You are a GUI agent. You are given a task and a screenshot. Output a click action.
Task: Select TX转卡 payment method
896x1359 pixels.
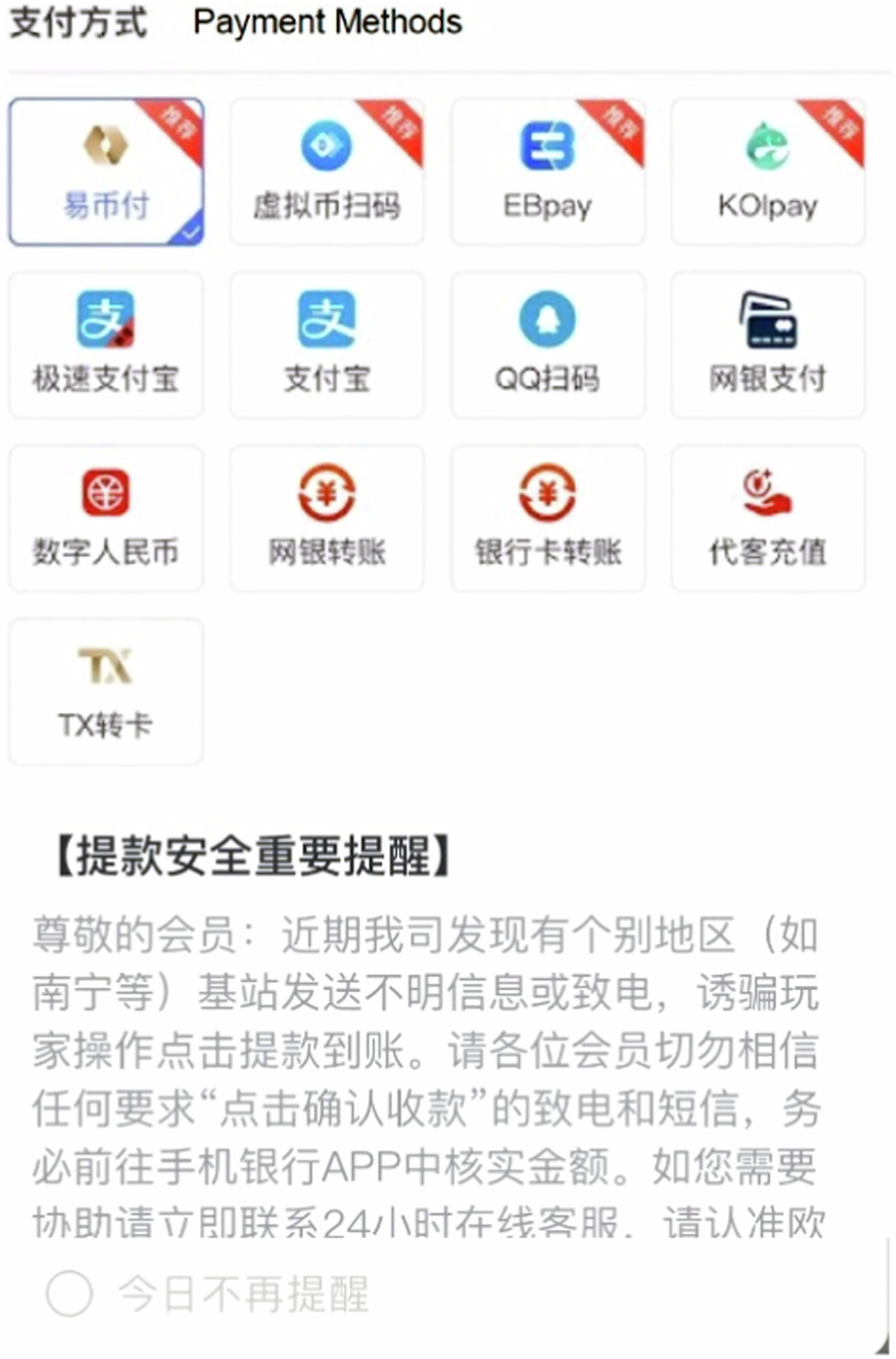tap(106, 692)
